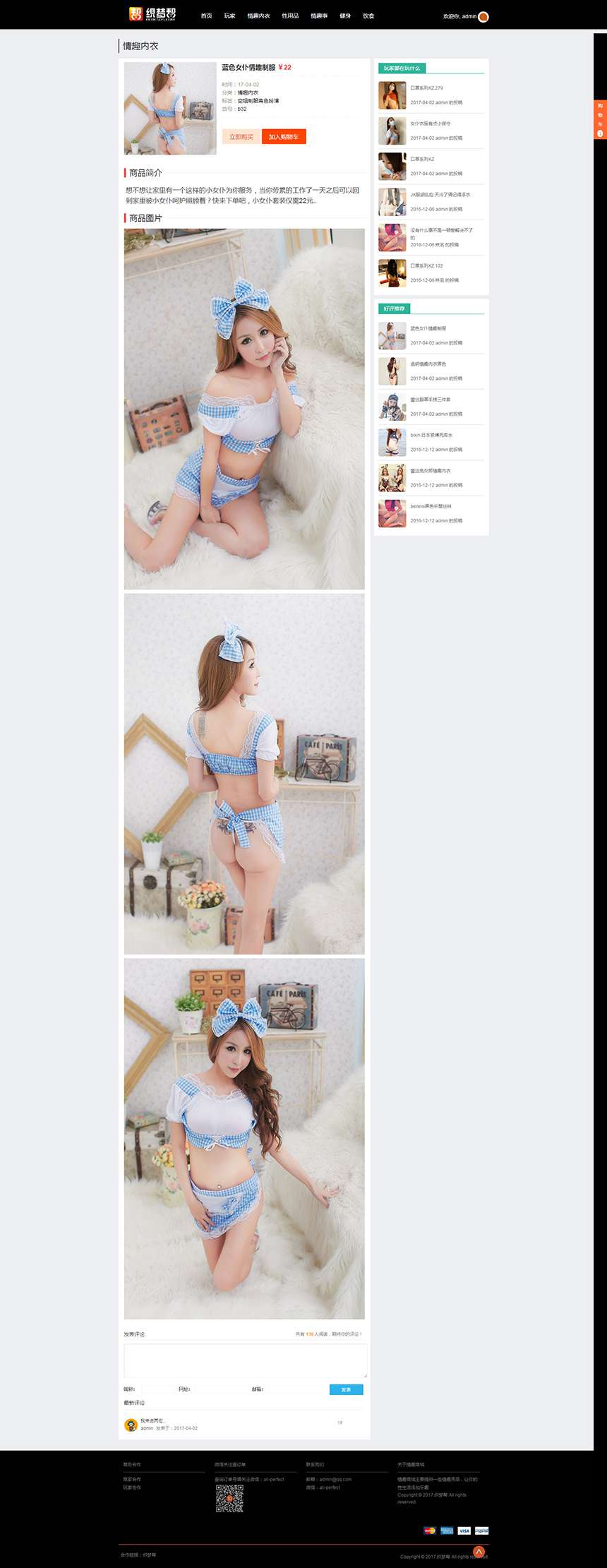Open the 商家合作 footer link

tap(132, 1479)
